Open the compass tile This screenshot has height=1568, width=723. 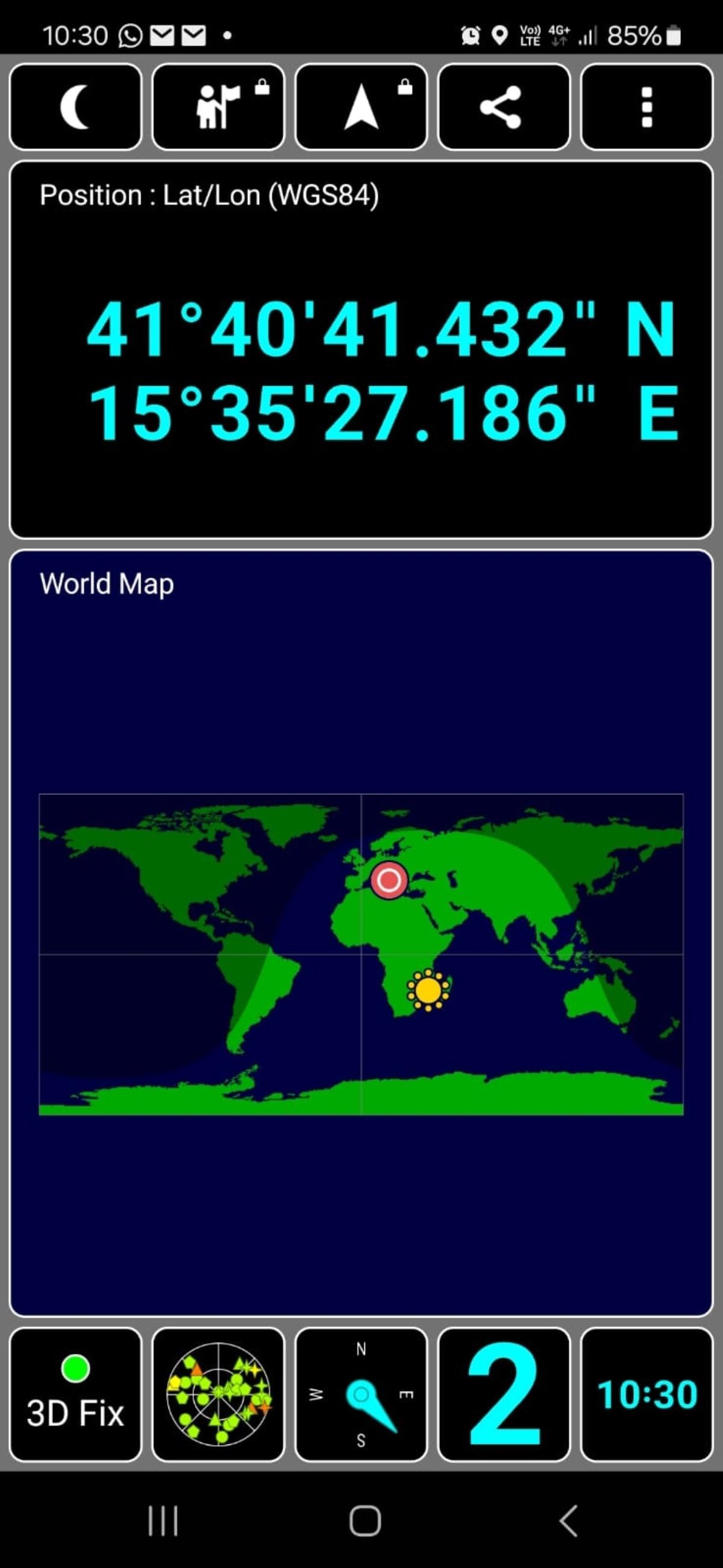(361, 1394)
